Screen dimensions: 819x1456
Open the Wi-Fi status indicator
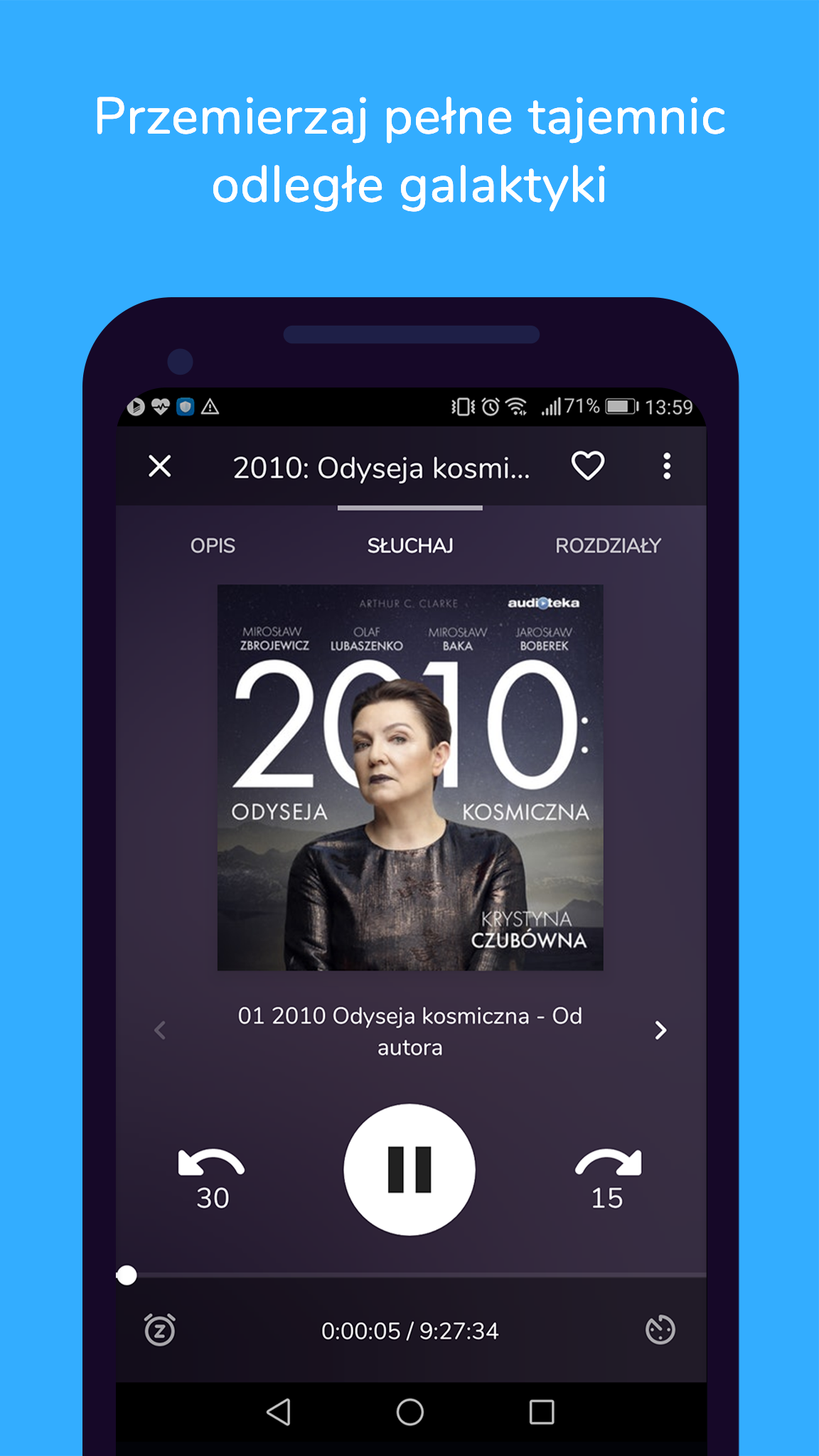click(x=515, y=407)
